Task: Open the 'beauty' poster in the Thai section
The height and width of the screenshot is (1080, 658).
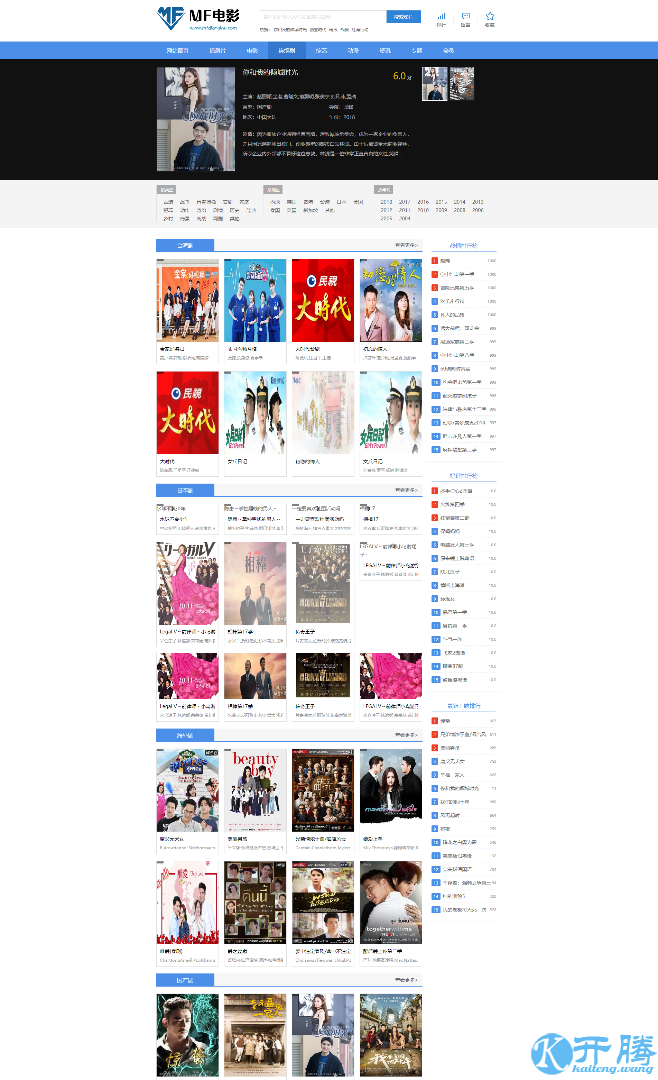Action: pos(255,790)
